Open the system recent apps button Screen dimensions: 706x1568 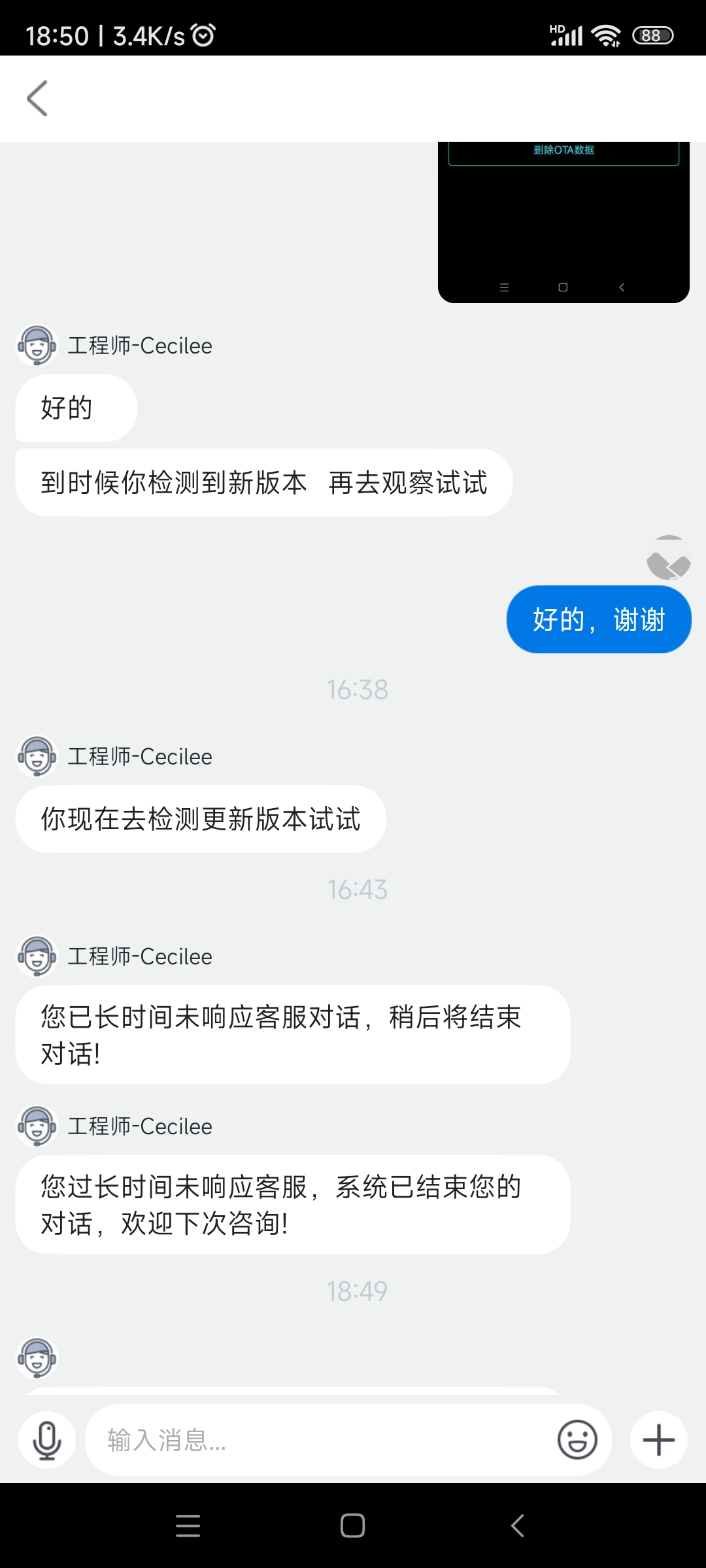tap(188, 1526)
